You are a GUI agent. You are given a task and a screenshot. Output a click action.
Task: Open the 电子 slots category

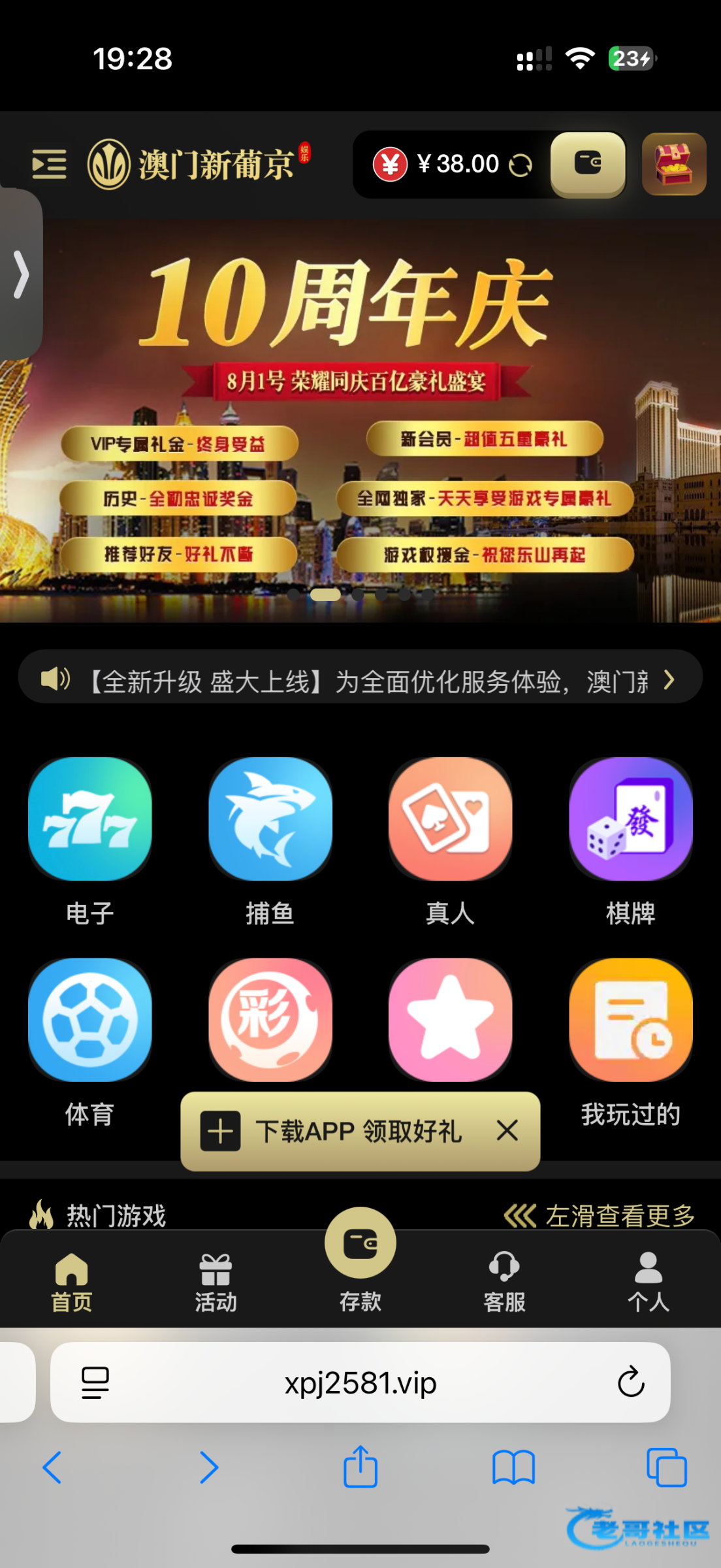point(90,819)
